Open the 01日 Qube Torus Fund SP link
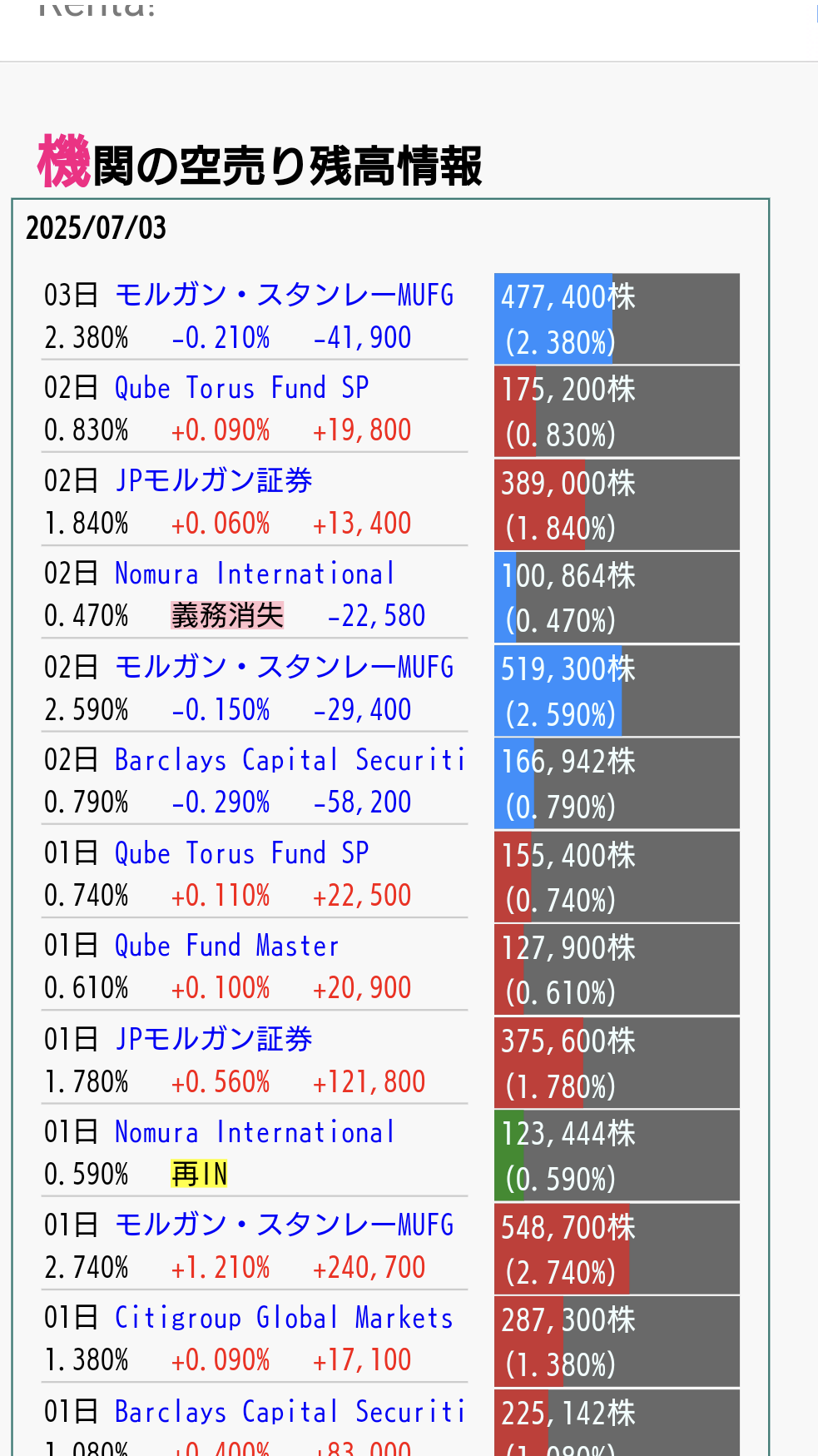Screen dimensions: 818x1456 click(242, 853)
